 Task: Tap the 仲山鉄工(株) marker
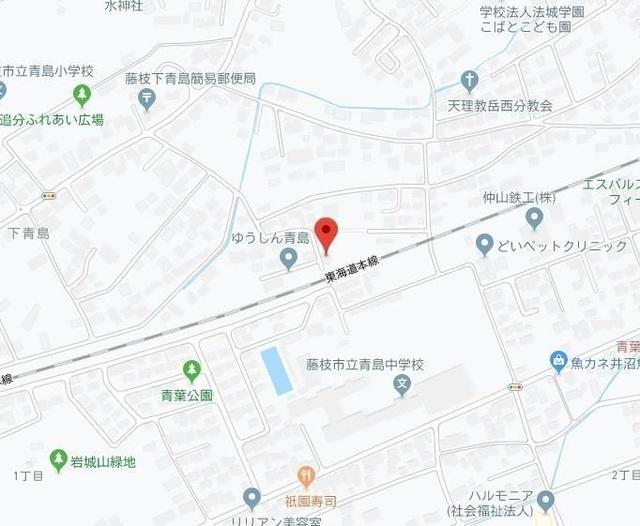click(x=534, y=218)
